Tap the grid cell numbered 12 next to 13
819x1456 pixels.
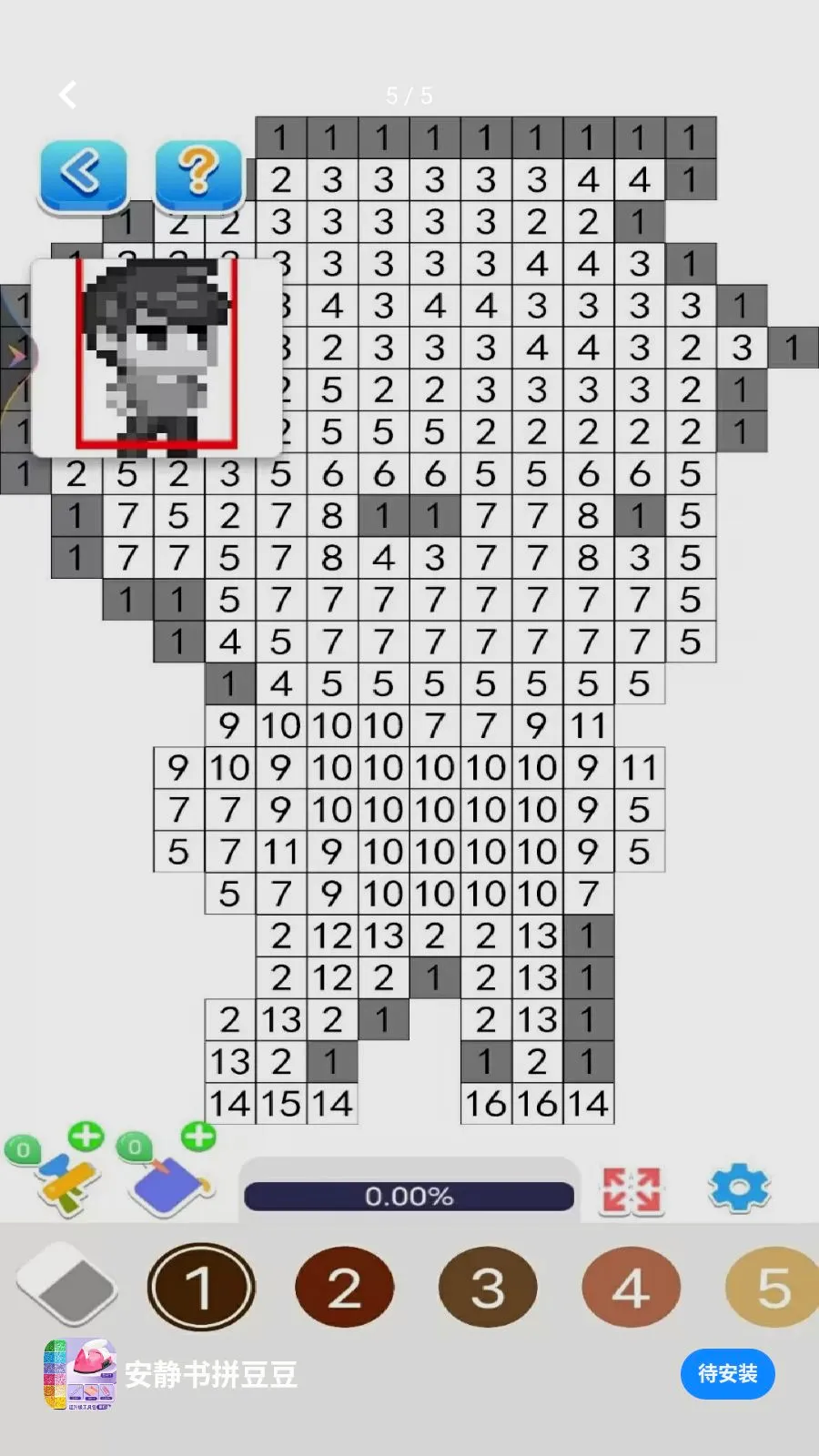coord(332,935)
